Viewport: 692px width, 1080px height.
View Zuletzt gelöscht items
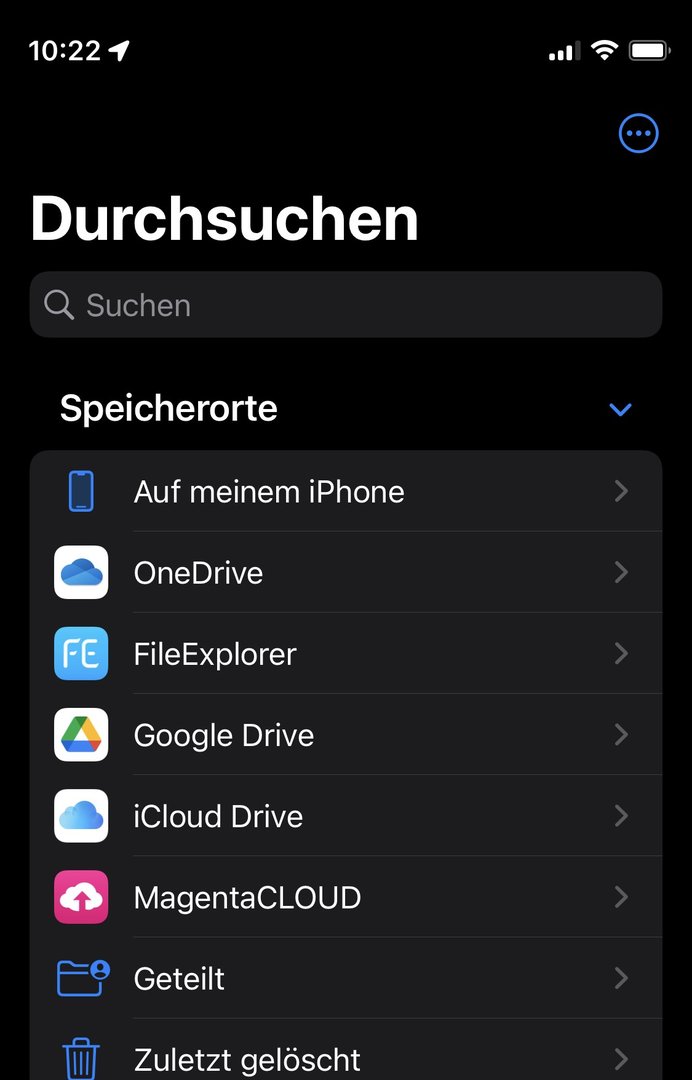pos(346,1058)
